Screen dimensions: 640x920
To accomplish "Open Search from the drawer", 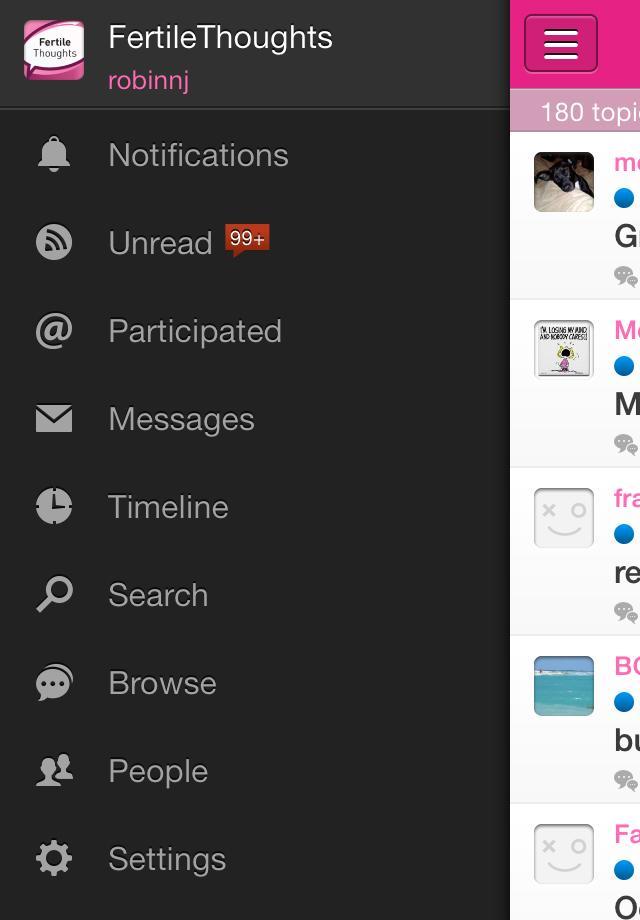I will point(158,595).
